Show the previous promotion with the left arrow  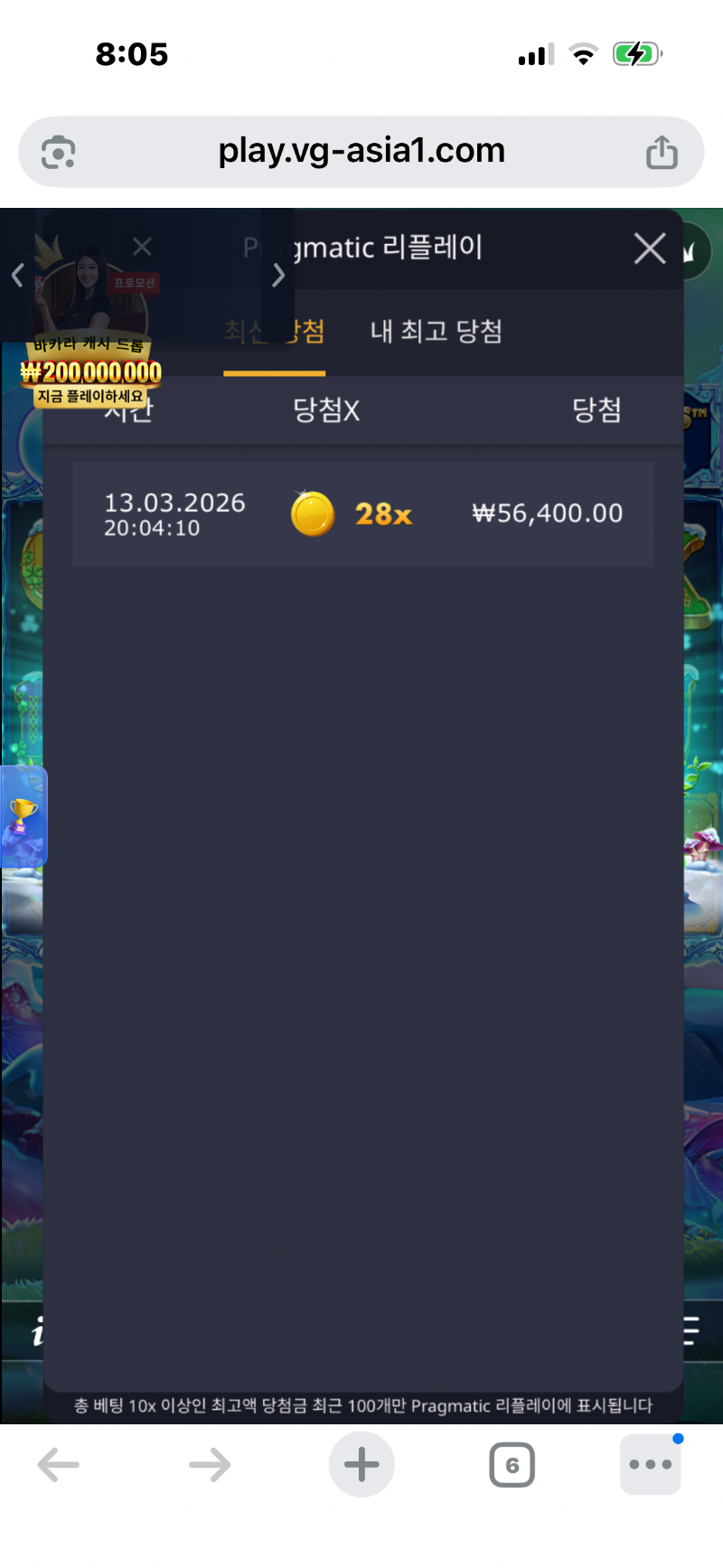click(17, 275)
